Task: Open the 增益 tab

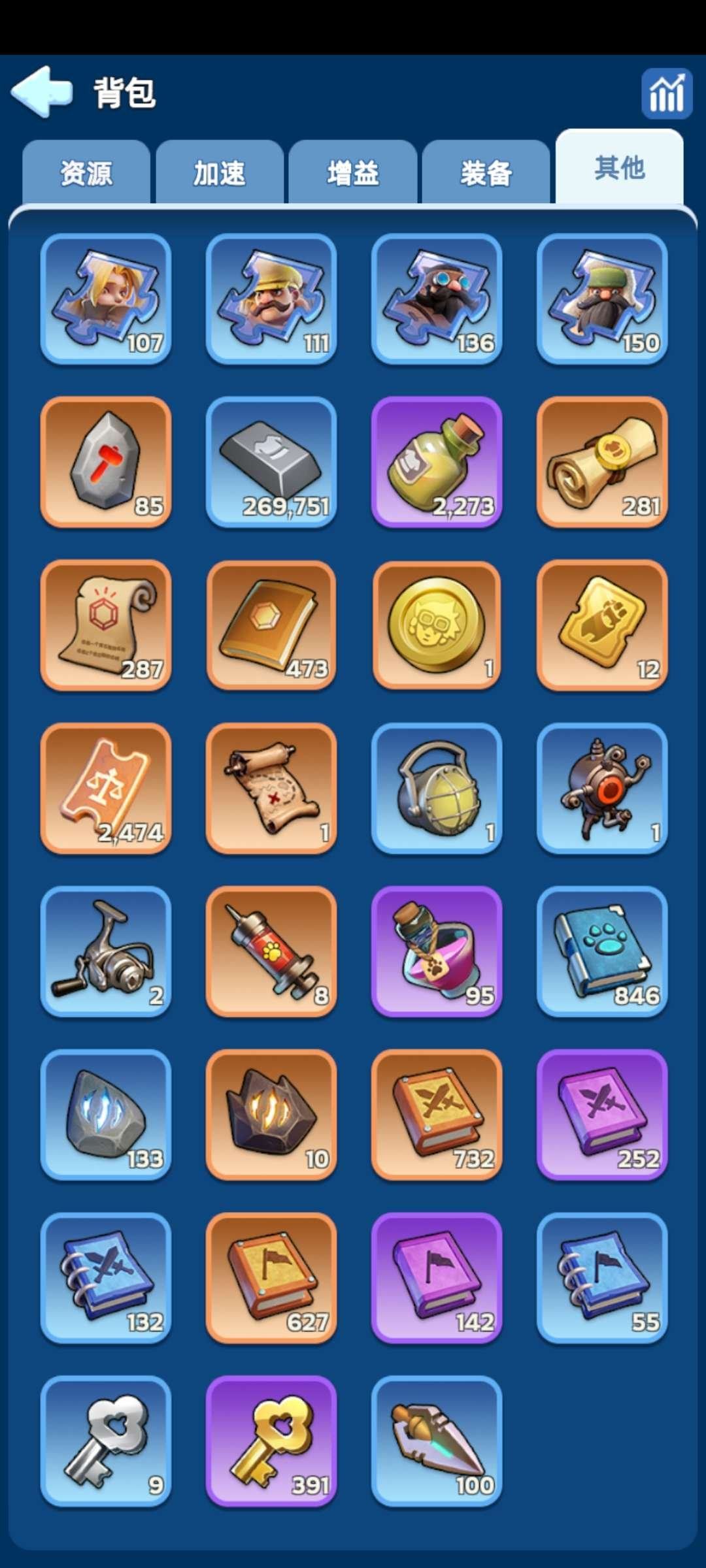Action: [x=353, y=173]
